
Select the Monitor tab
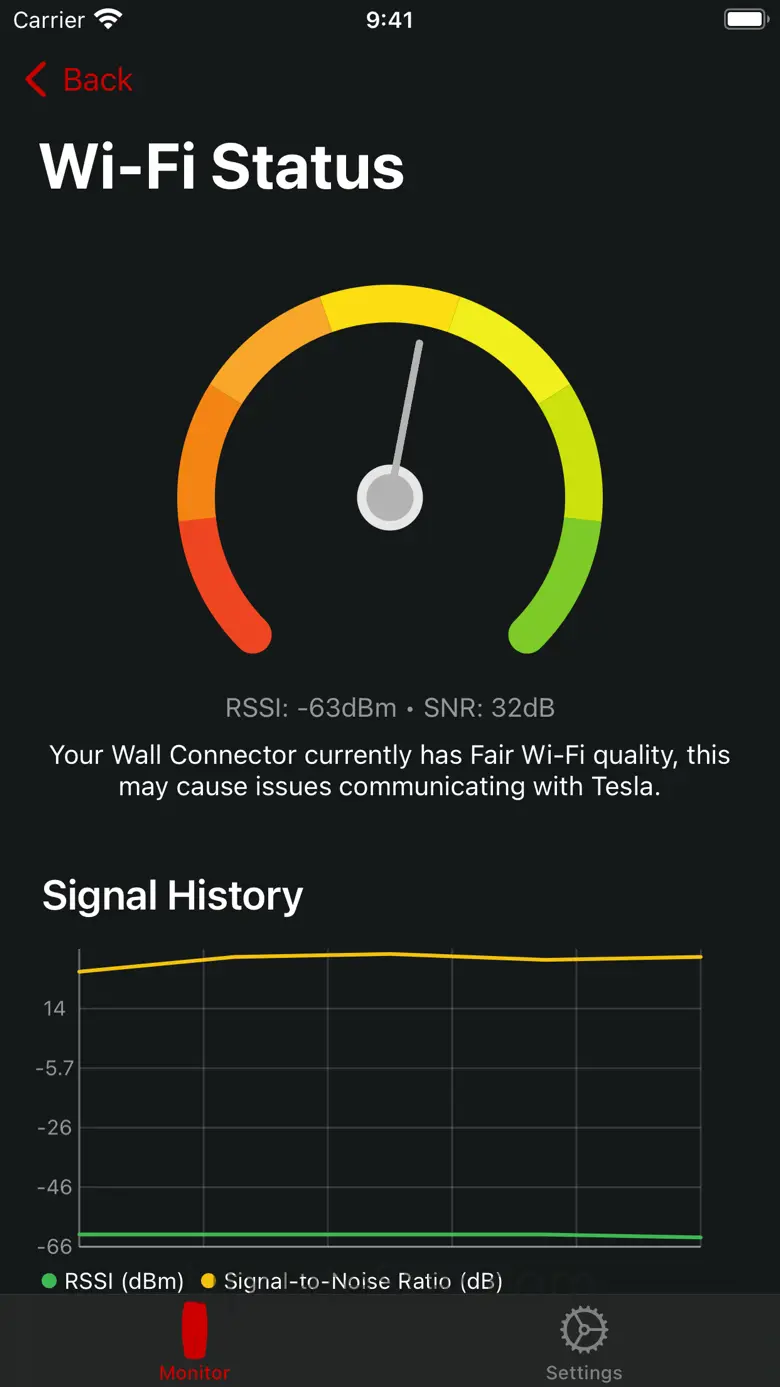tap(194, 1344)
